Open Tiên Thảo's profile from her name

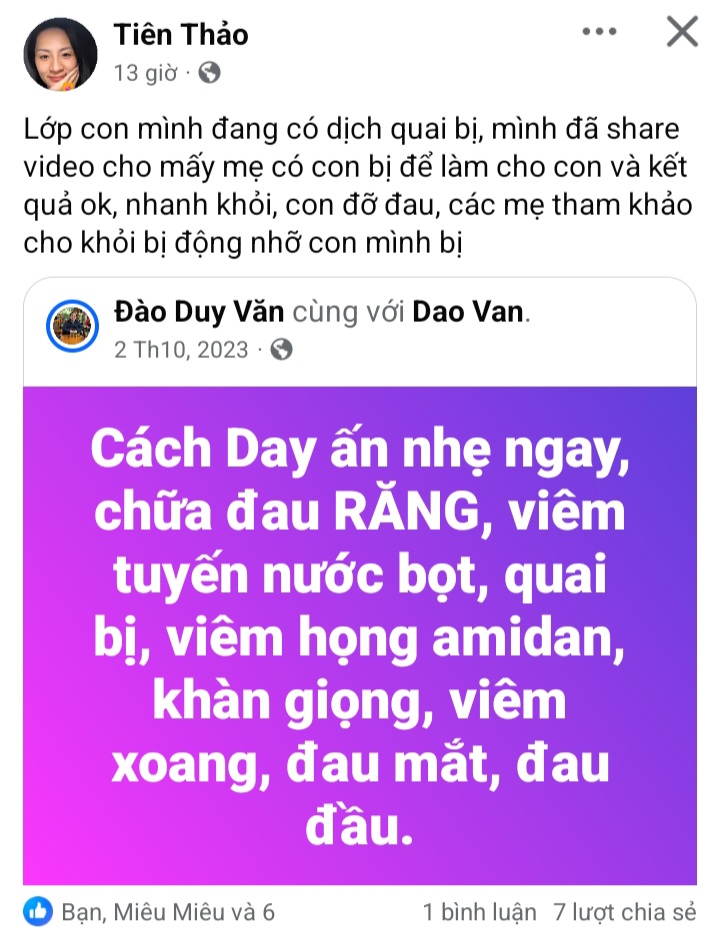[181, 34]
